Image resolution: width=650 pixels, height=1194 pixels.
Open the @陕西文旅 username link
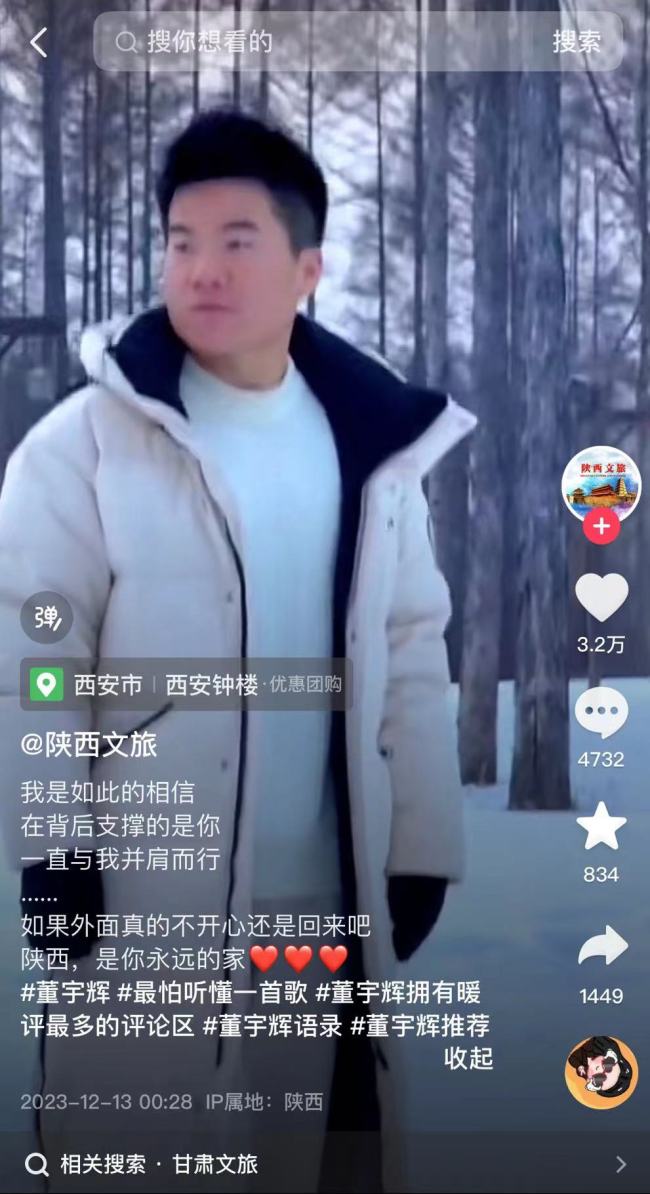[x=89, y=744]
